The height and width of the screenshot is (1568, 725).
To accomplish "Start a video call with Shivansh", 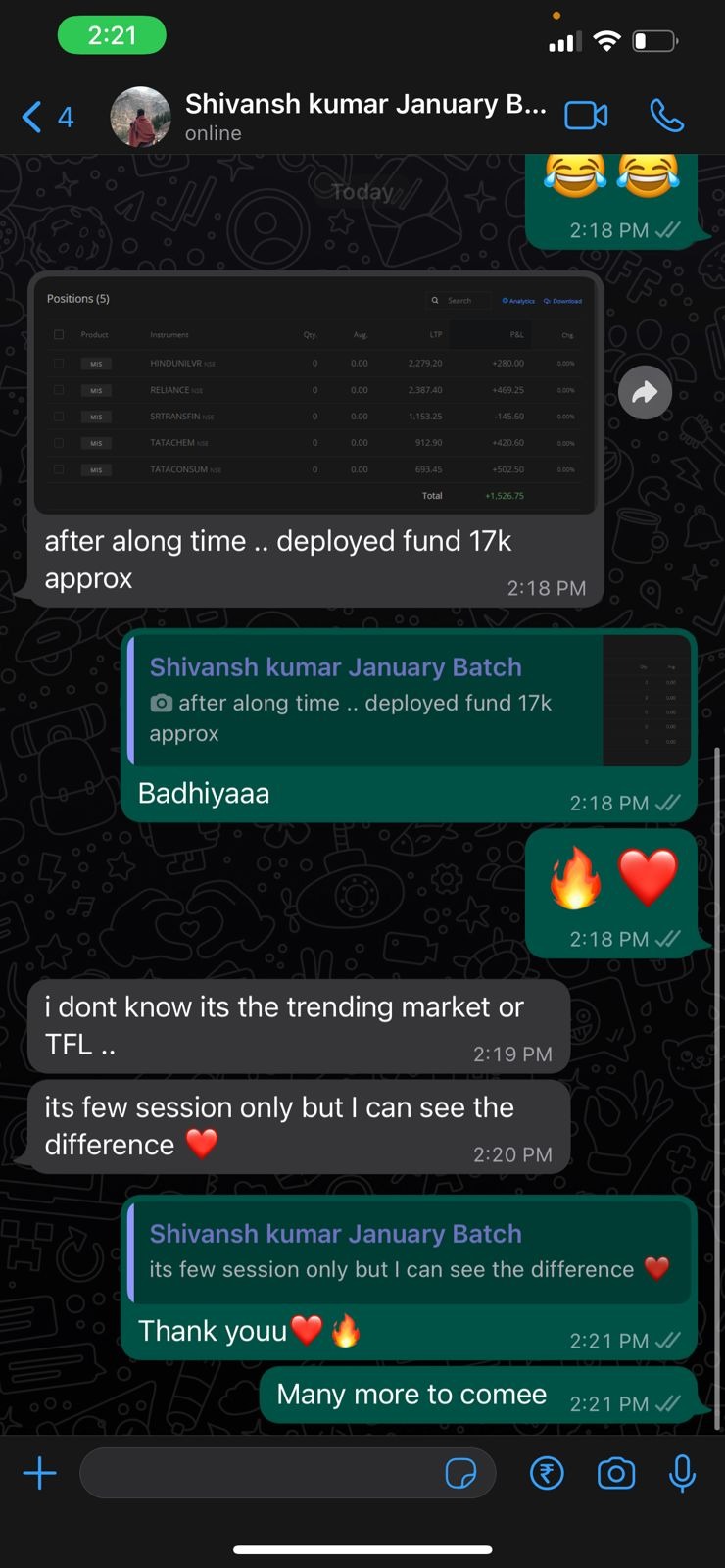I will [x=586, y=117].
